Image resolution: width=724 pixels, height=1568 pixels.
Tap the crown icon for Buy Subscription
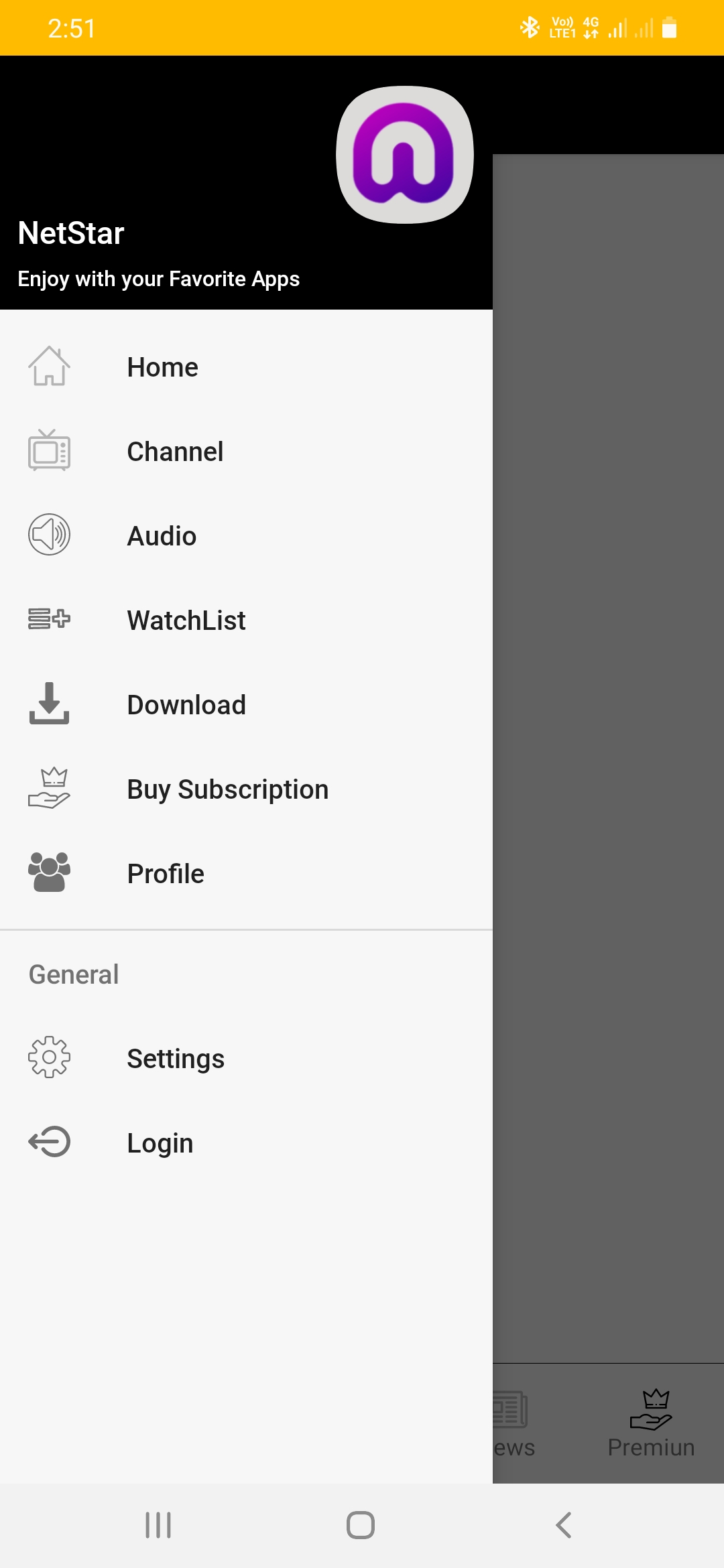49,789
